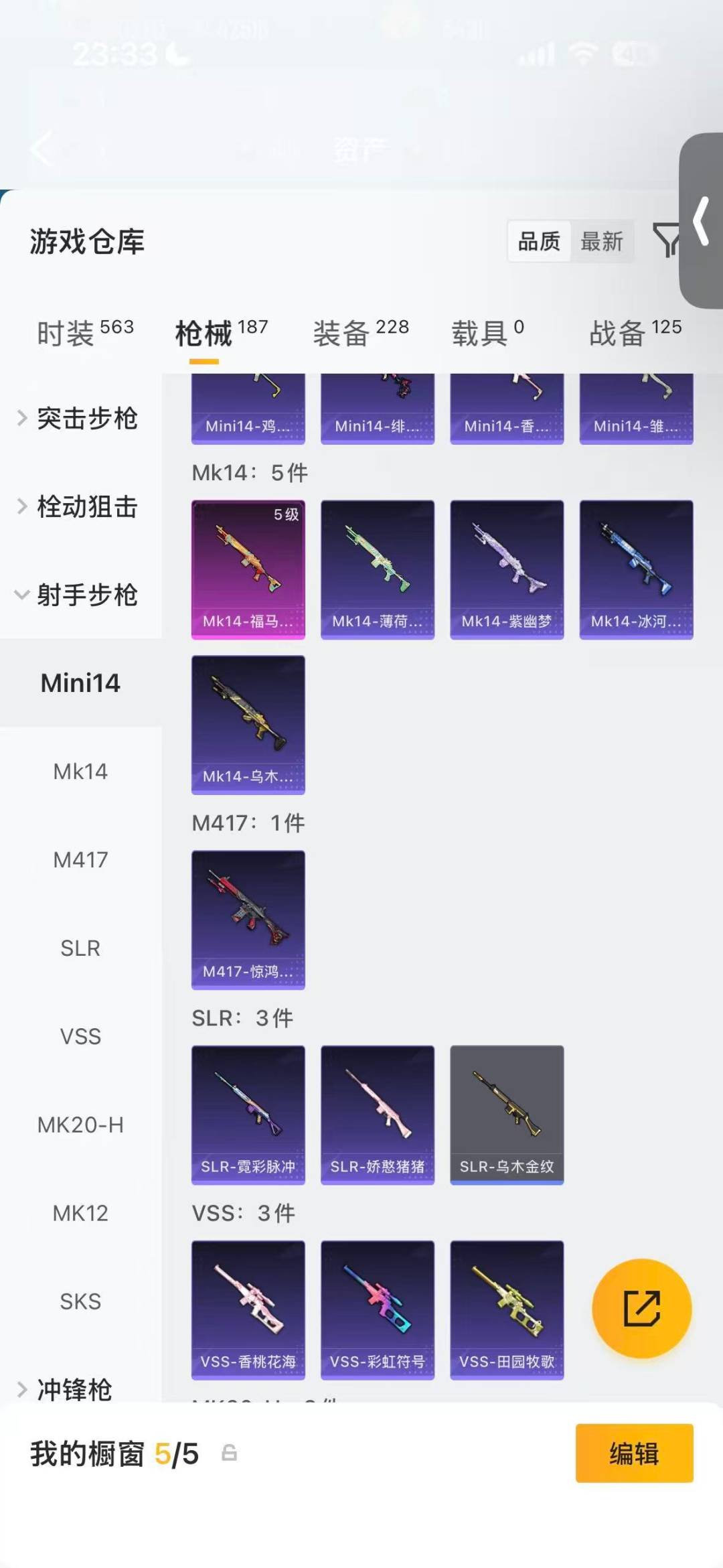
Task: Tap the back arrow at top left
Action: 42,149
